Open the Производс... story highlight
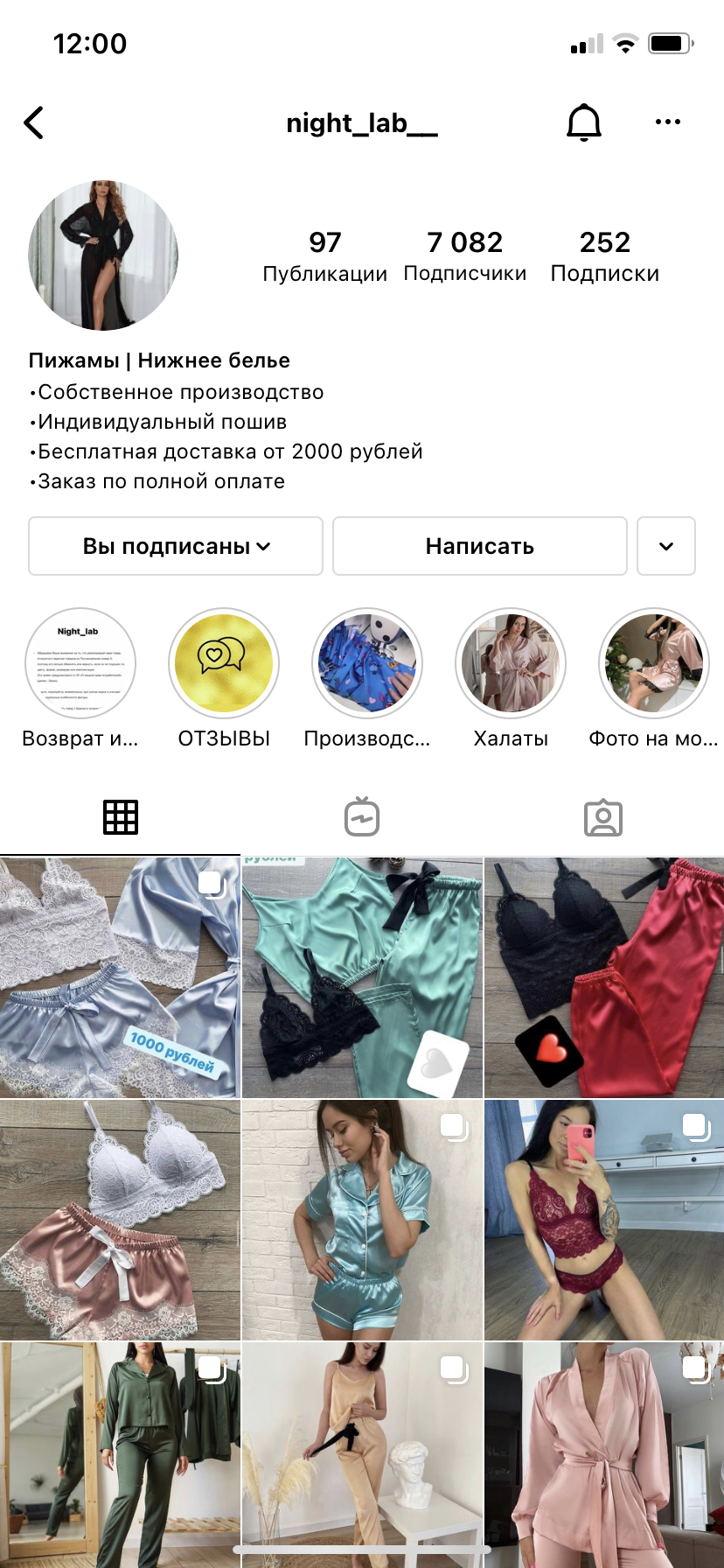The image size is (724, 1568). click(x=367, y=664)
